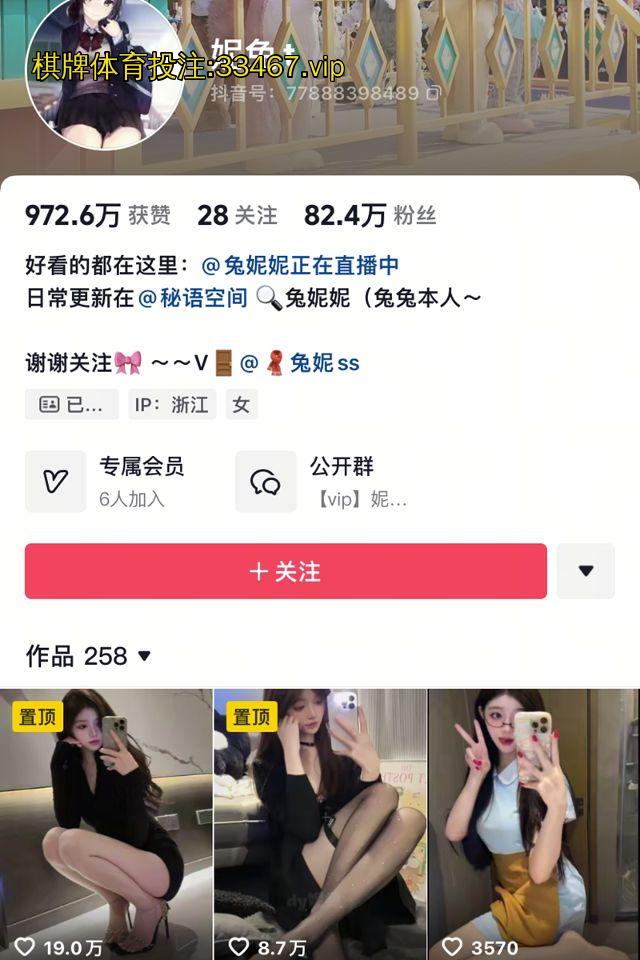
Task: Open the @兔妮妮正在直播中 mention link
Action: (300, 265)
